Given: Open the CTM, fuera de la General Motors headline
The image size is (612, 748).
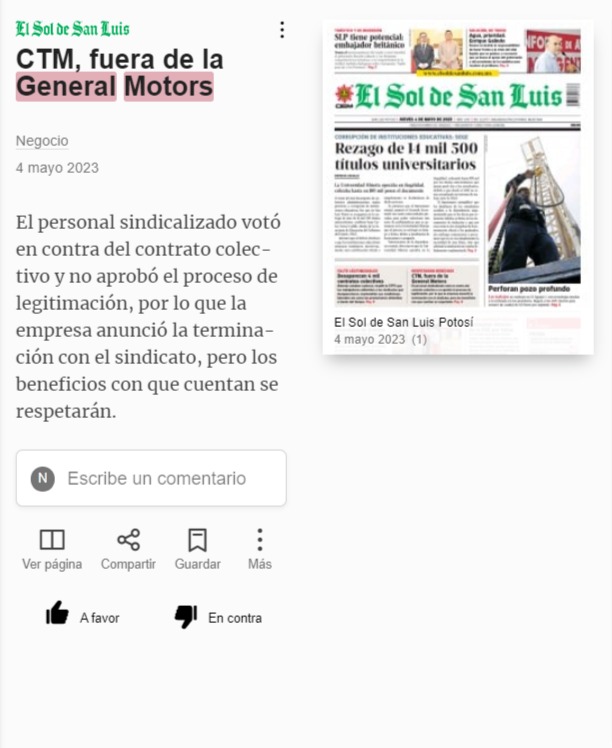Looking at the screenshot, I should pos(120,73).
